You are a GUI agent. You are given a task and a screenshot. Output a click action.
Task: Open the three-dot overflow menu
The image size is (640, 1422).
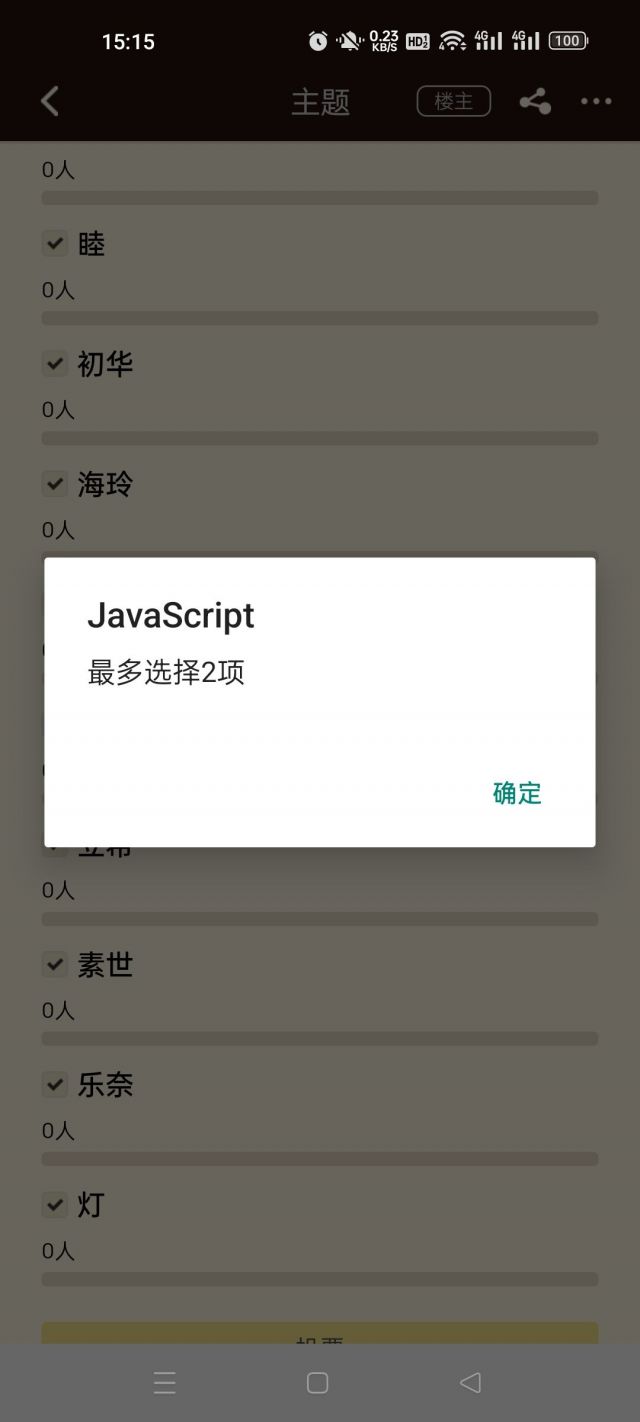pyautogui.click(x=596, y=101)
